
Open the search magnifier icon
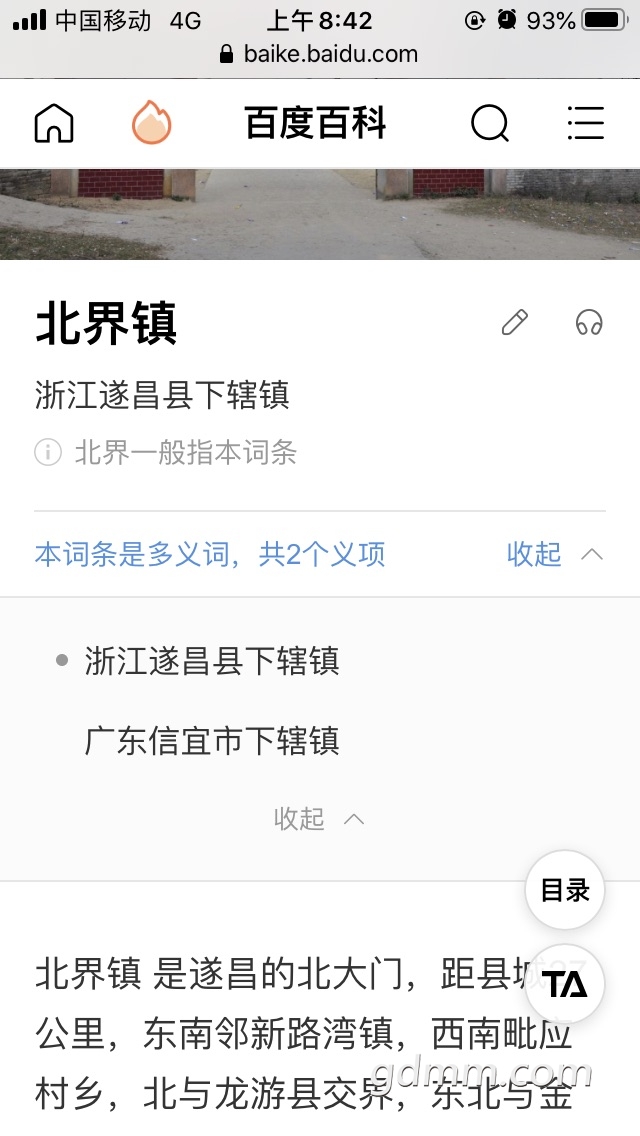click(489, 124)
